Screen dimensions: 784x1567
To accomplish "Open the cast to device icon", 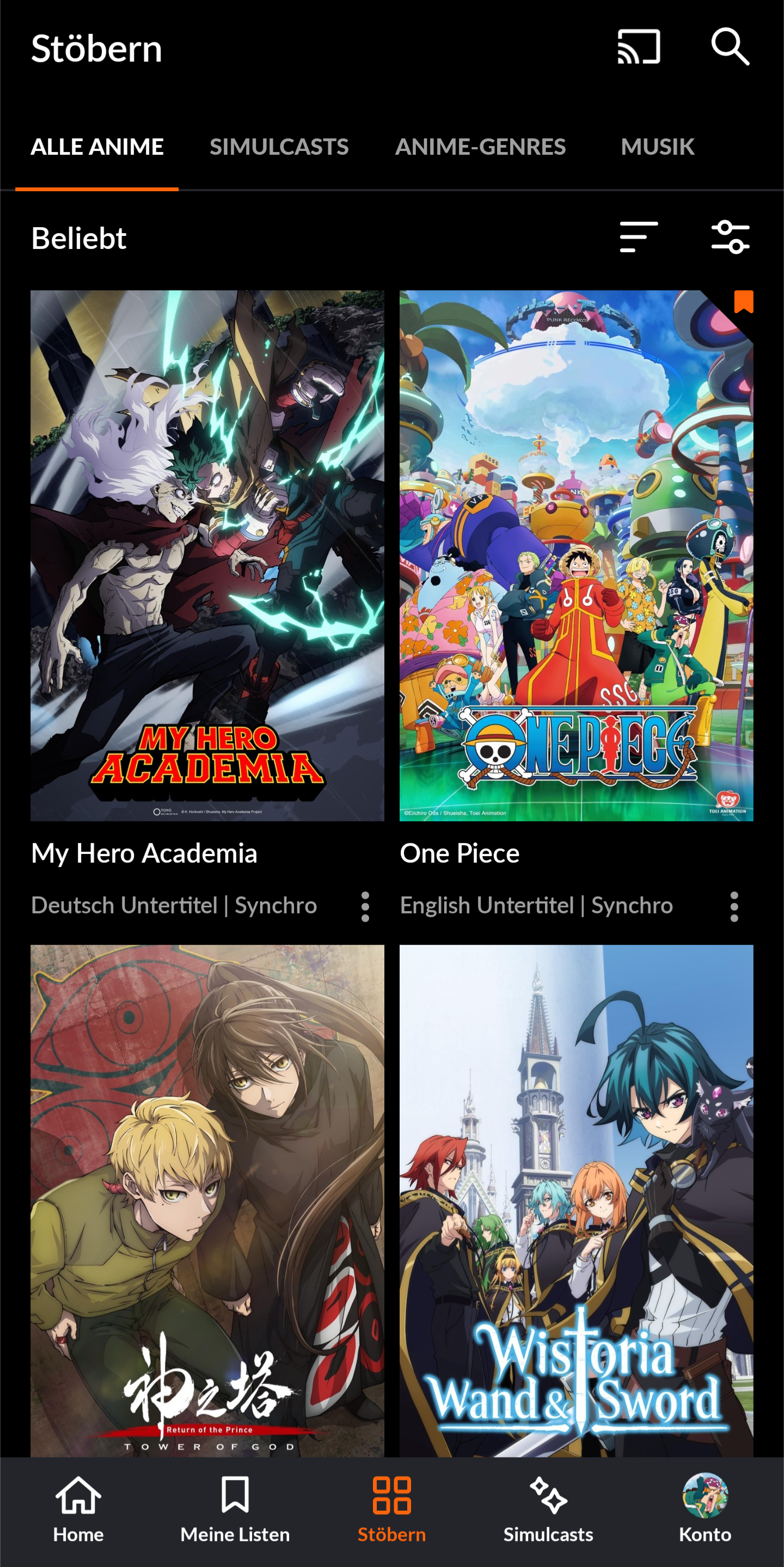I will (x=639, y=47).
